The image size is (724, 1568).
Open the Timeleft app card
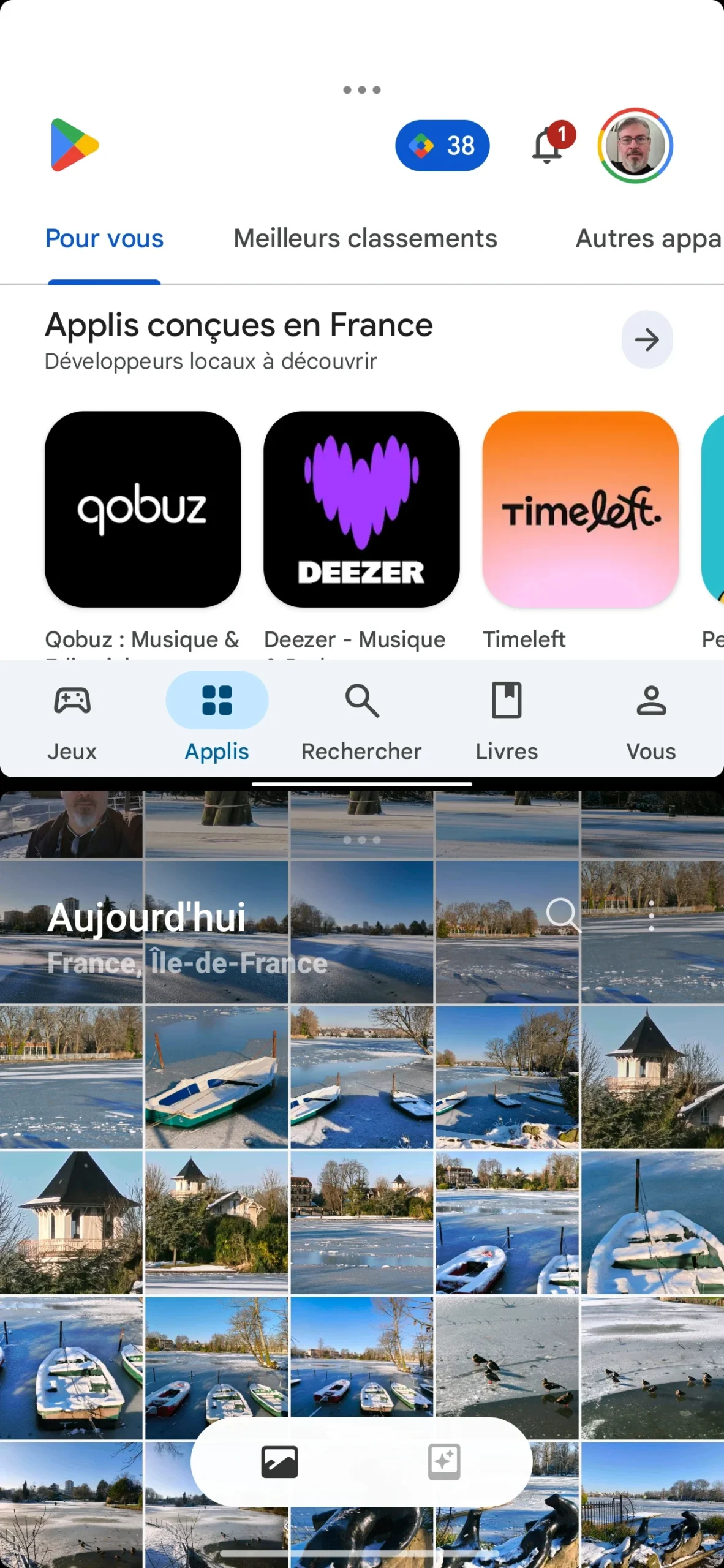[580, 510]
